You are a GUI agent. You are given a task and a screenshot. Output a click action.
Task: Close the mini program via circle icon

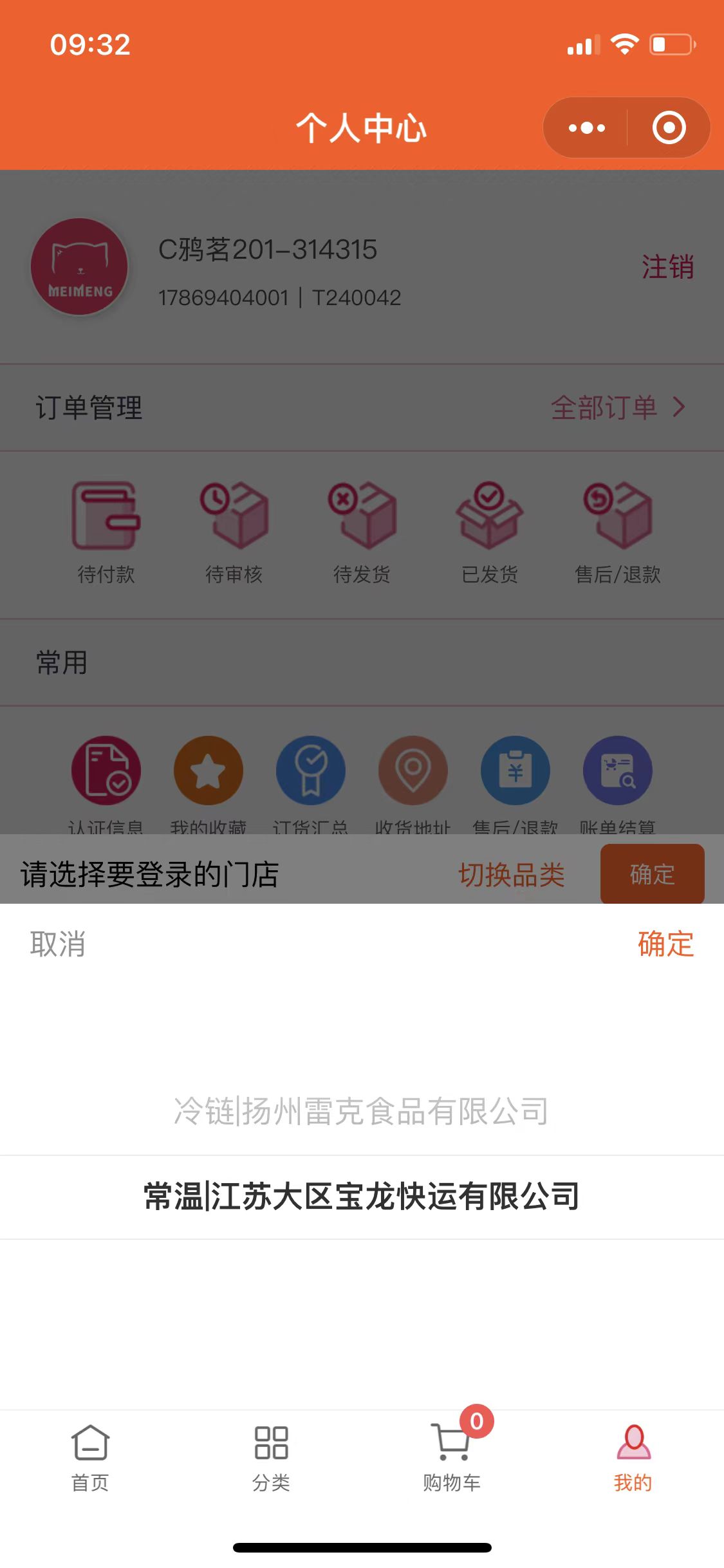(x=669, y=127)
